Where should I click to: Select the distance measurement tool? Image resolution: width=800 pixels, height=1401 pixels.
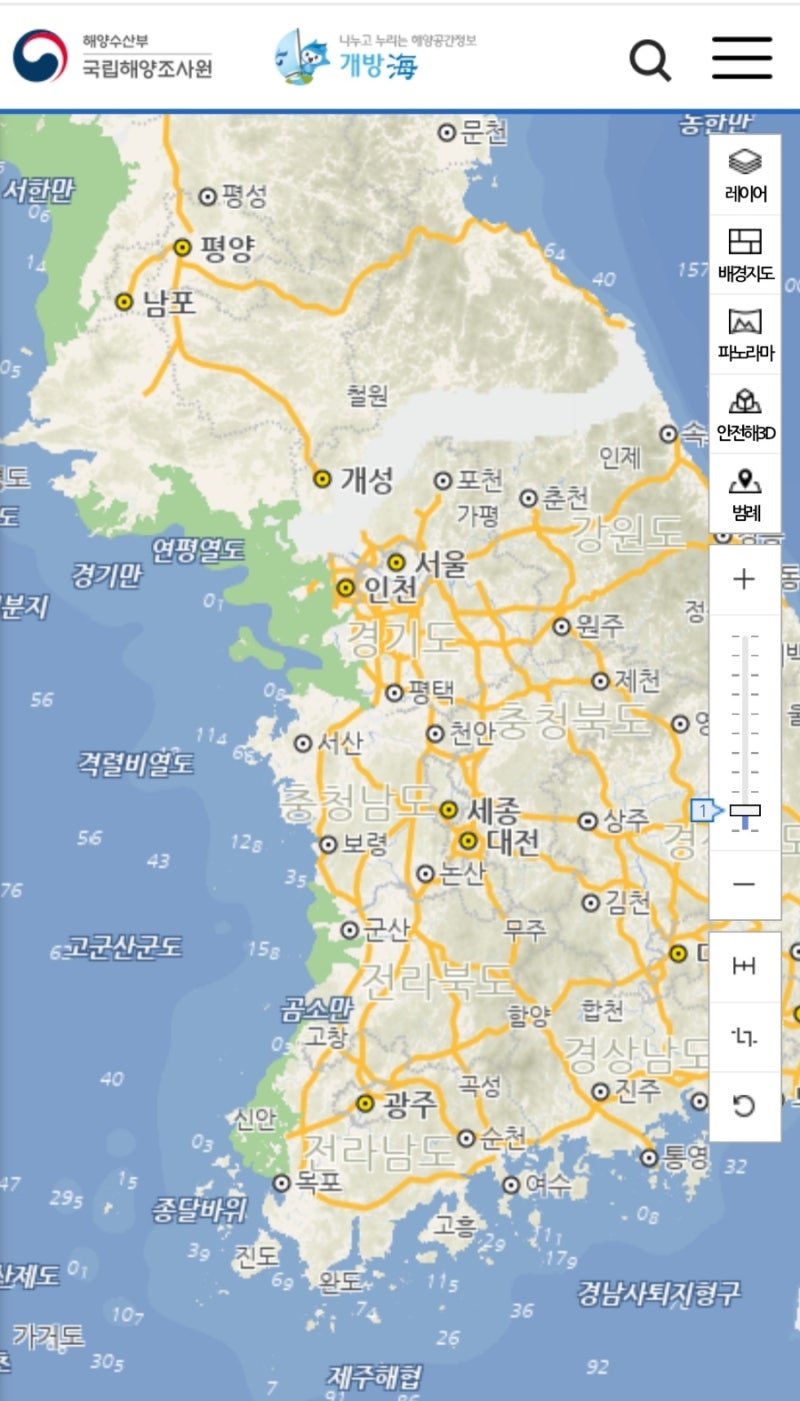click(744, 966)
